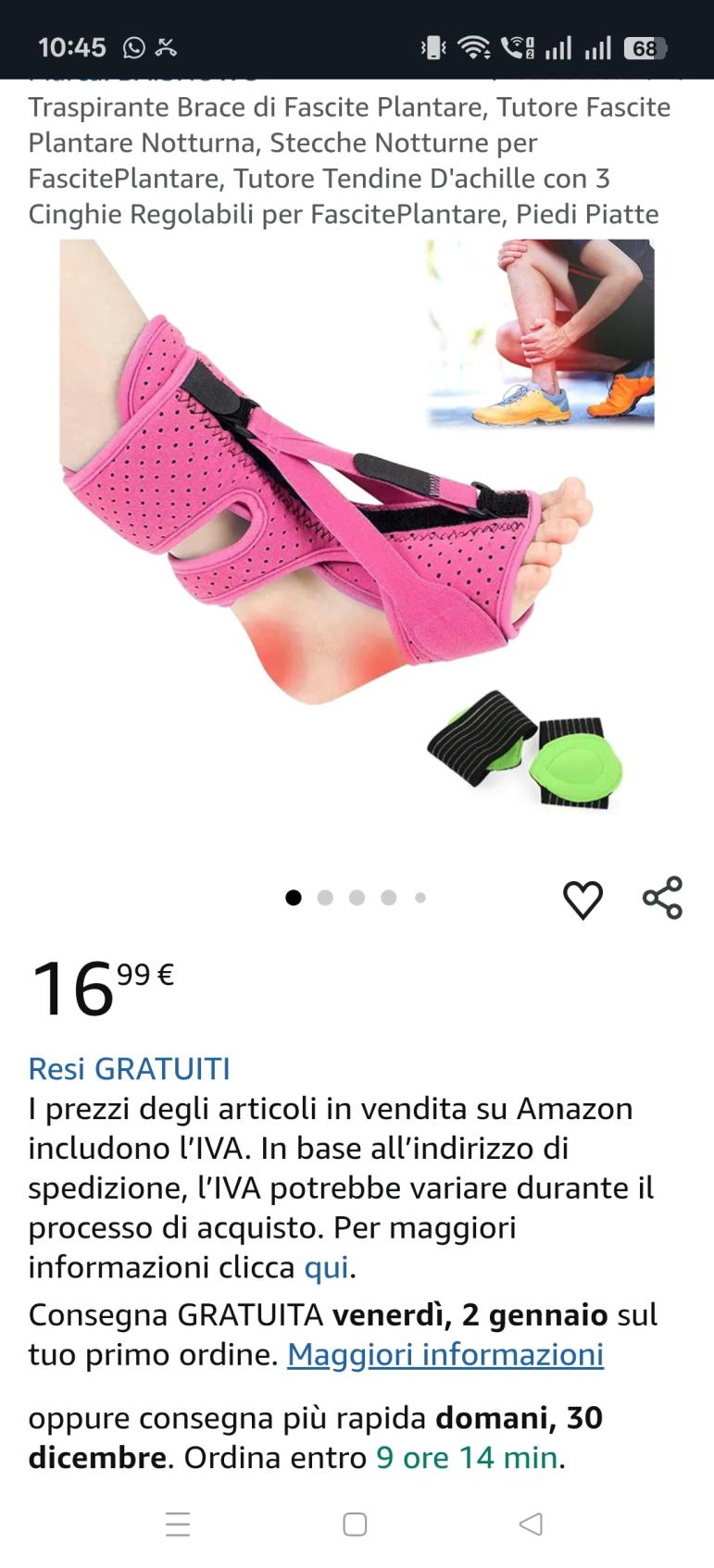
Task: Select the second image pagination dot
Action: click(325, 898)
